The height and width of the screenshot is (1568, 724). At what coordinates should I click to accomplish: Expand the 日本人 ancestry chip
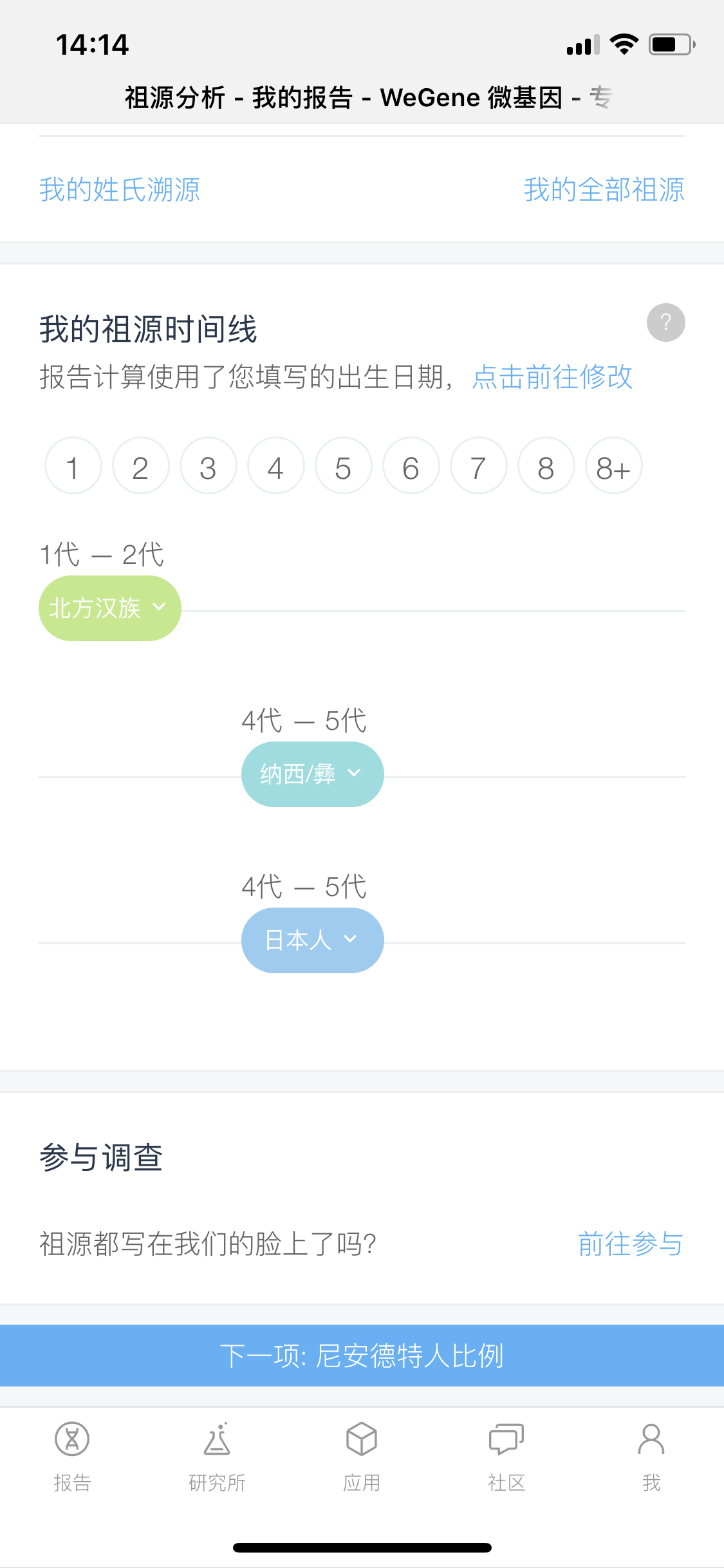point(313,940)
